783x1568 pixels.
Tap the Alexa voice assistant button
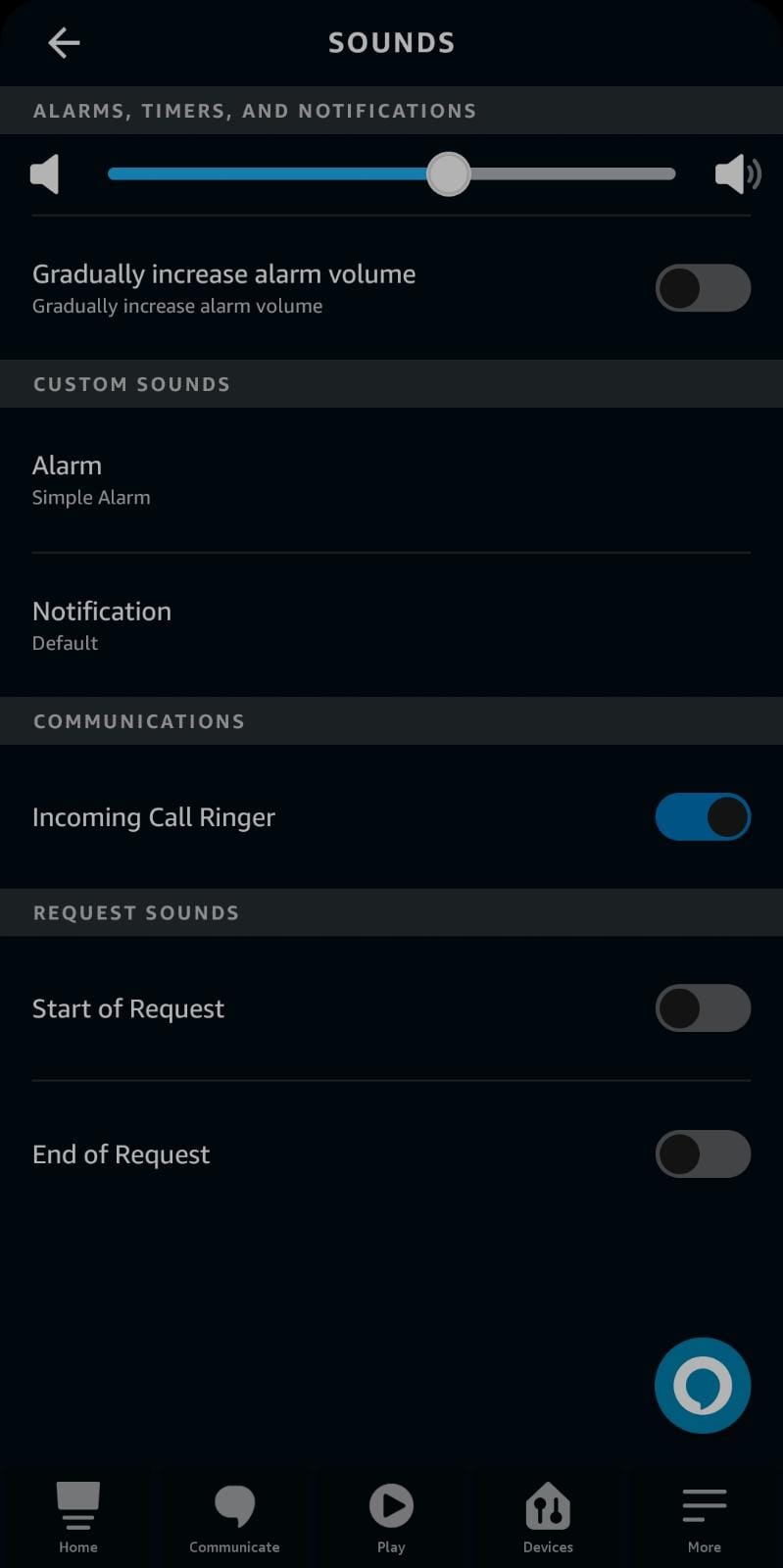click(702, 1385)
